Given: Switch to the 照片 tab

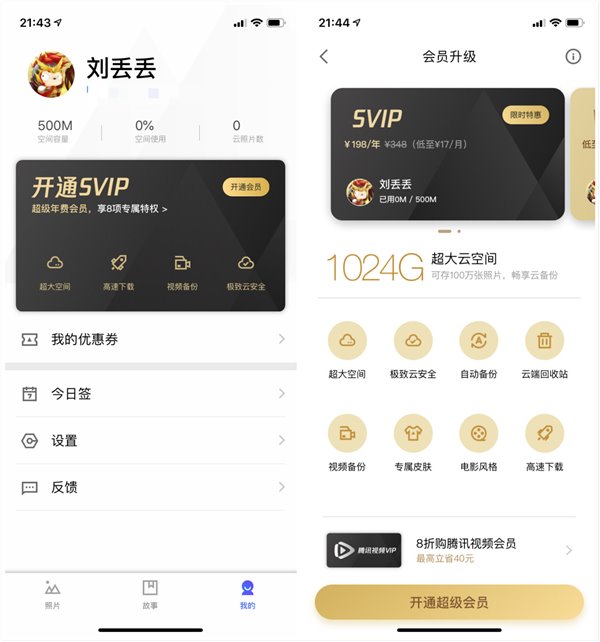Looking at the screenshot, I should [x=52, y=594].
